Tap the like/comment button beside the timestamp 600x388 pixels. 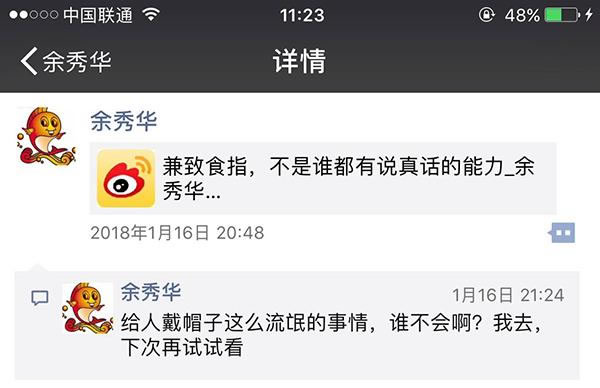[x=561, y=233]
